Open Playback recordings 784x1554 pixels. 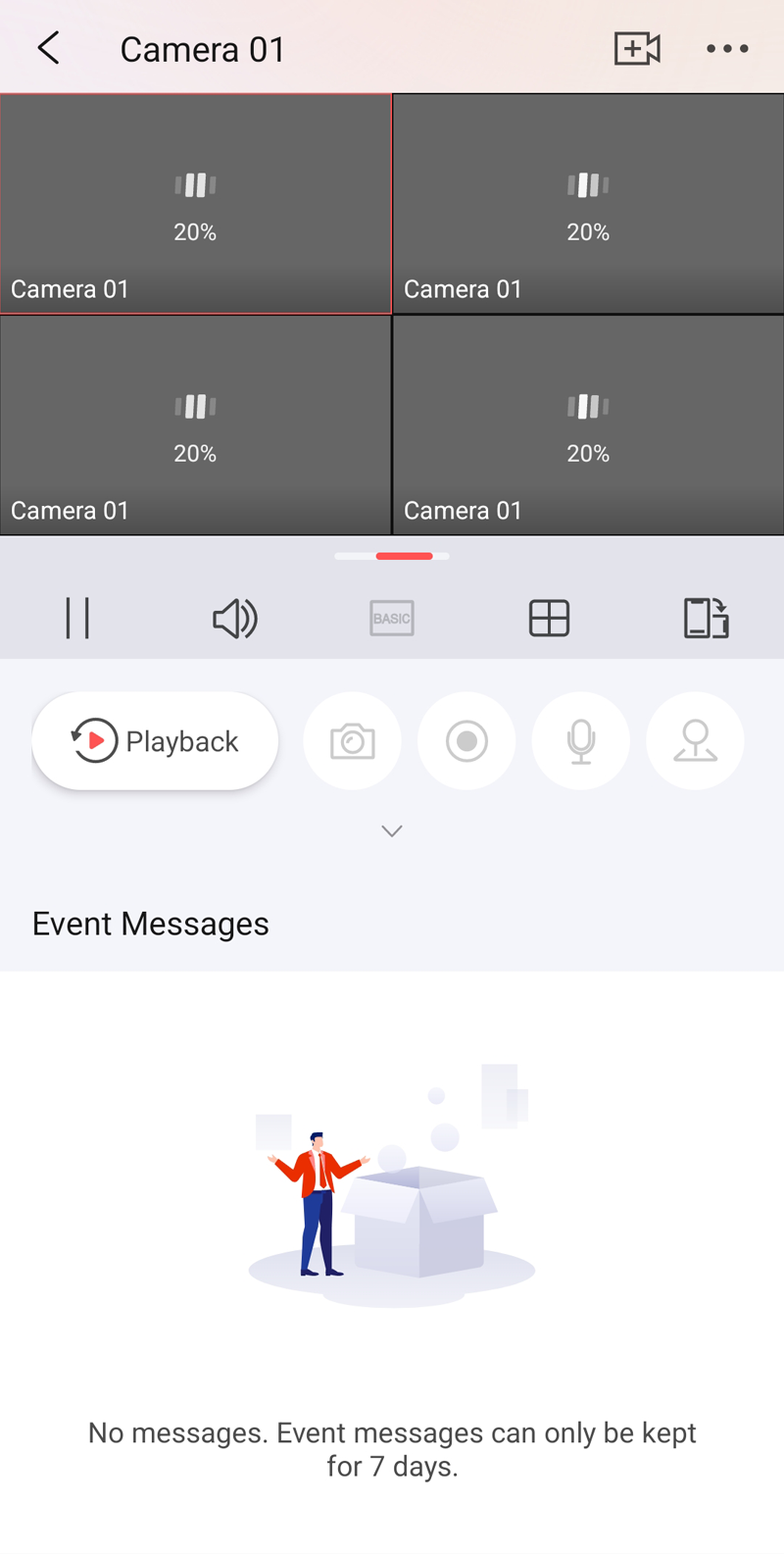point(155,741)
